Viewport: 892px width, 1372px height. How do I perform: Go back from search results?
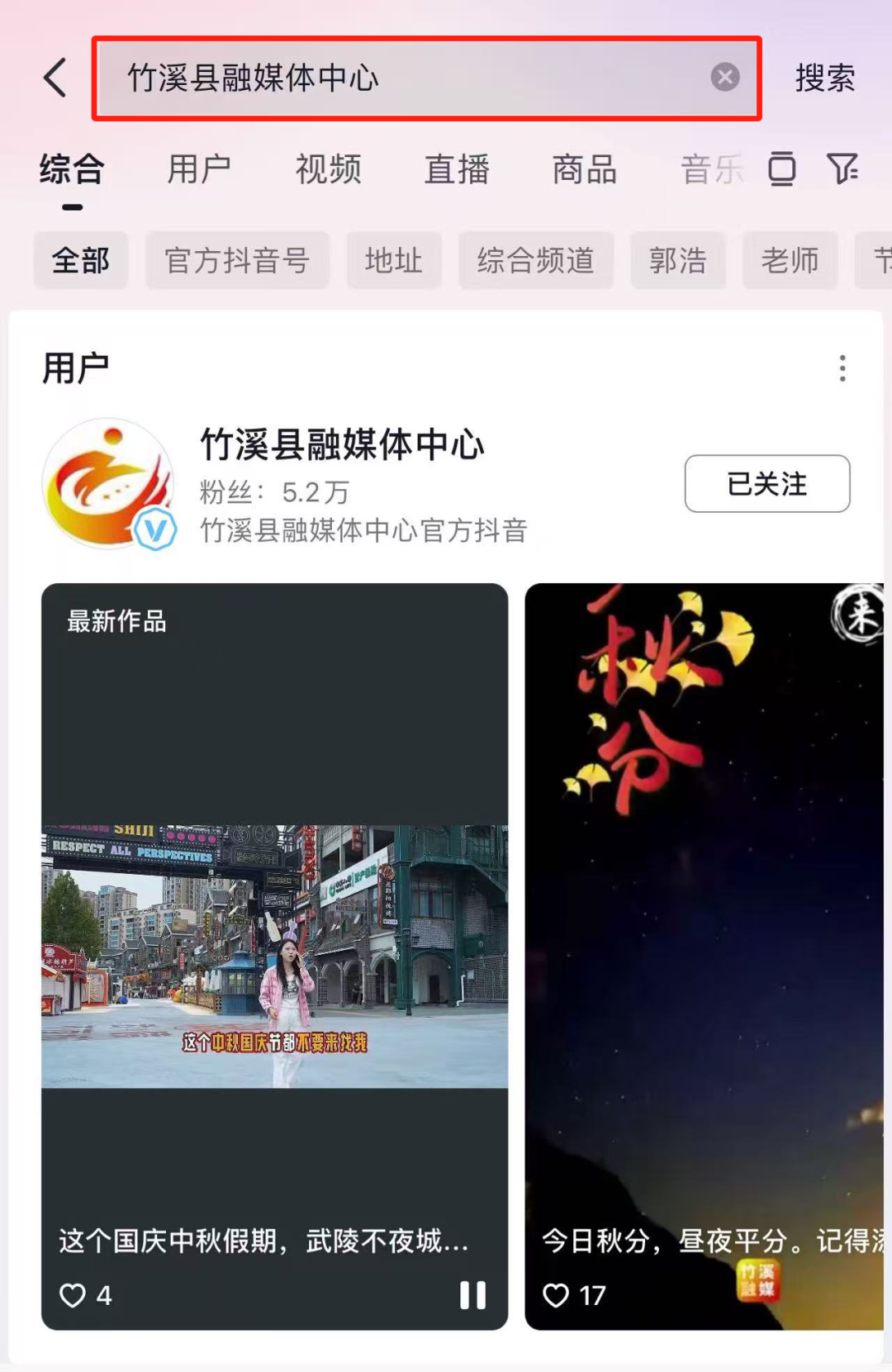coord(55,78)
